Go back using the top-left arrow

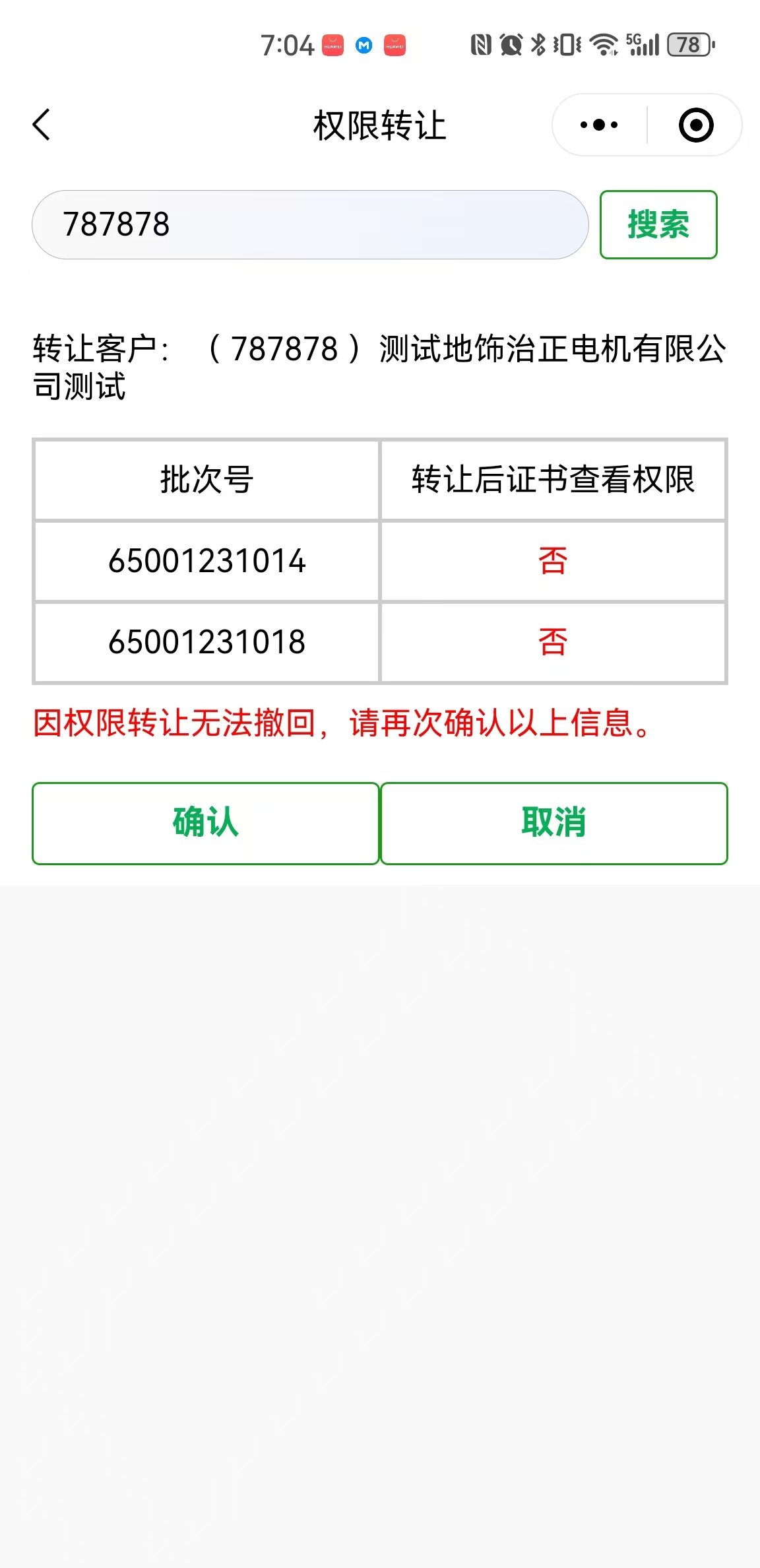tap(41, 125)
